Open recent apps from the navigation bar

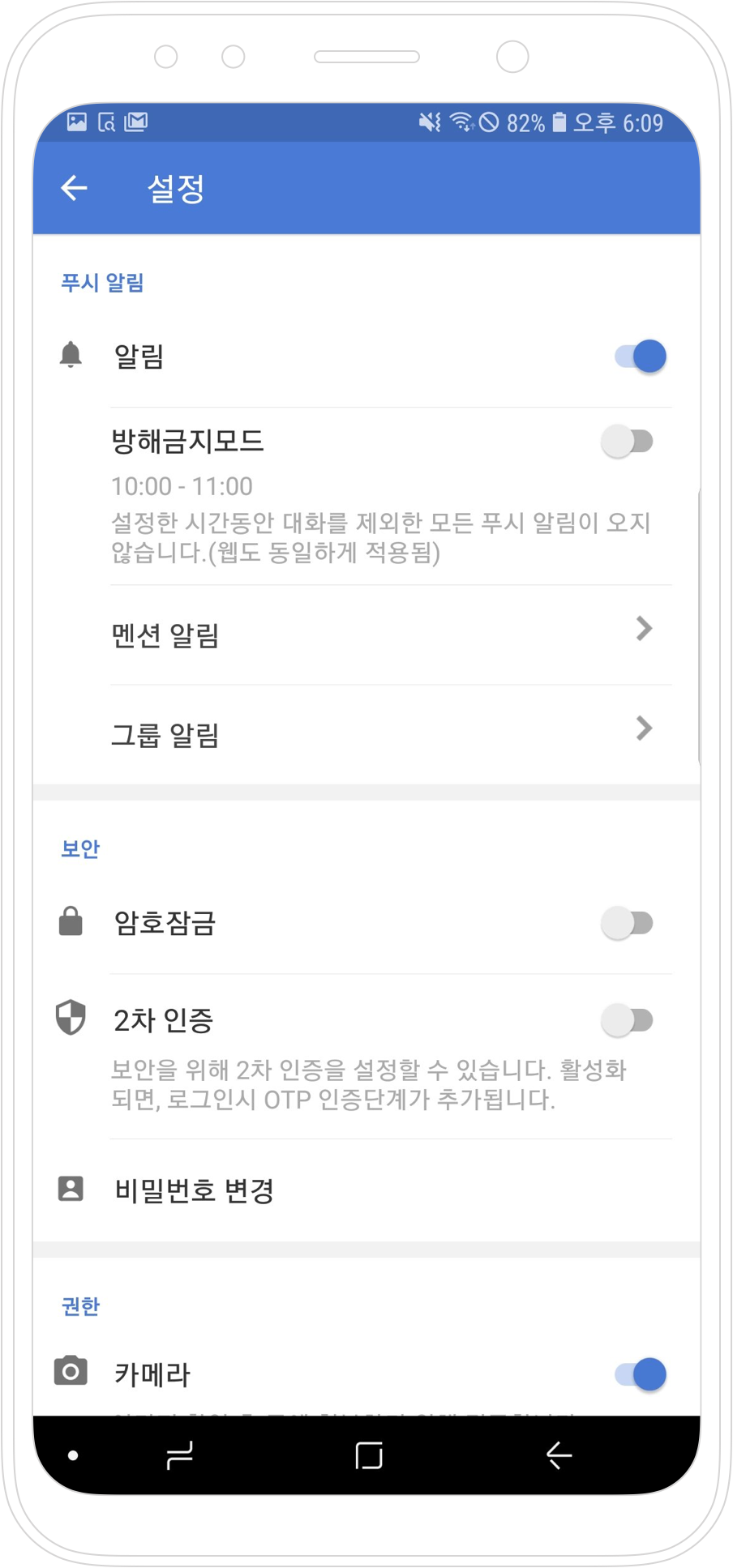click(179, 1455)
